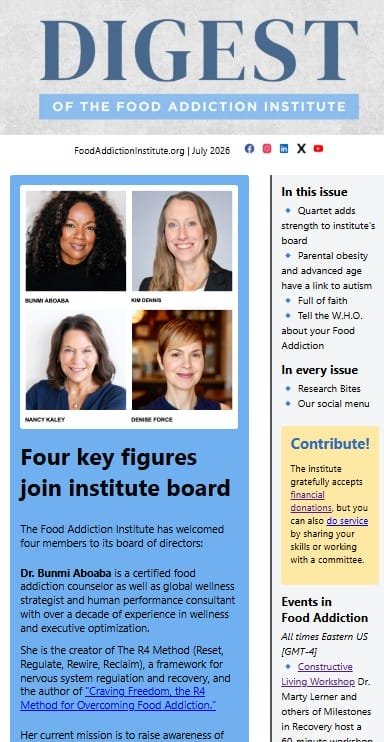Open the do service link
The image size is (384, 742).
pyautogui.click(x=347, y=521)
